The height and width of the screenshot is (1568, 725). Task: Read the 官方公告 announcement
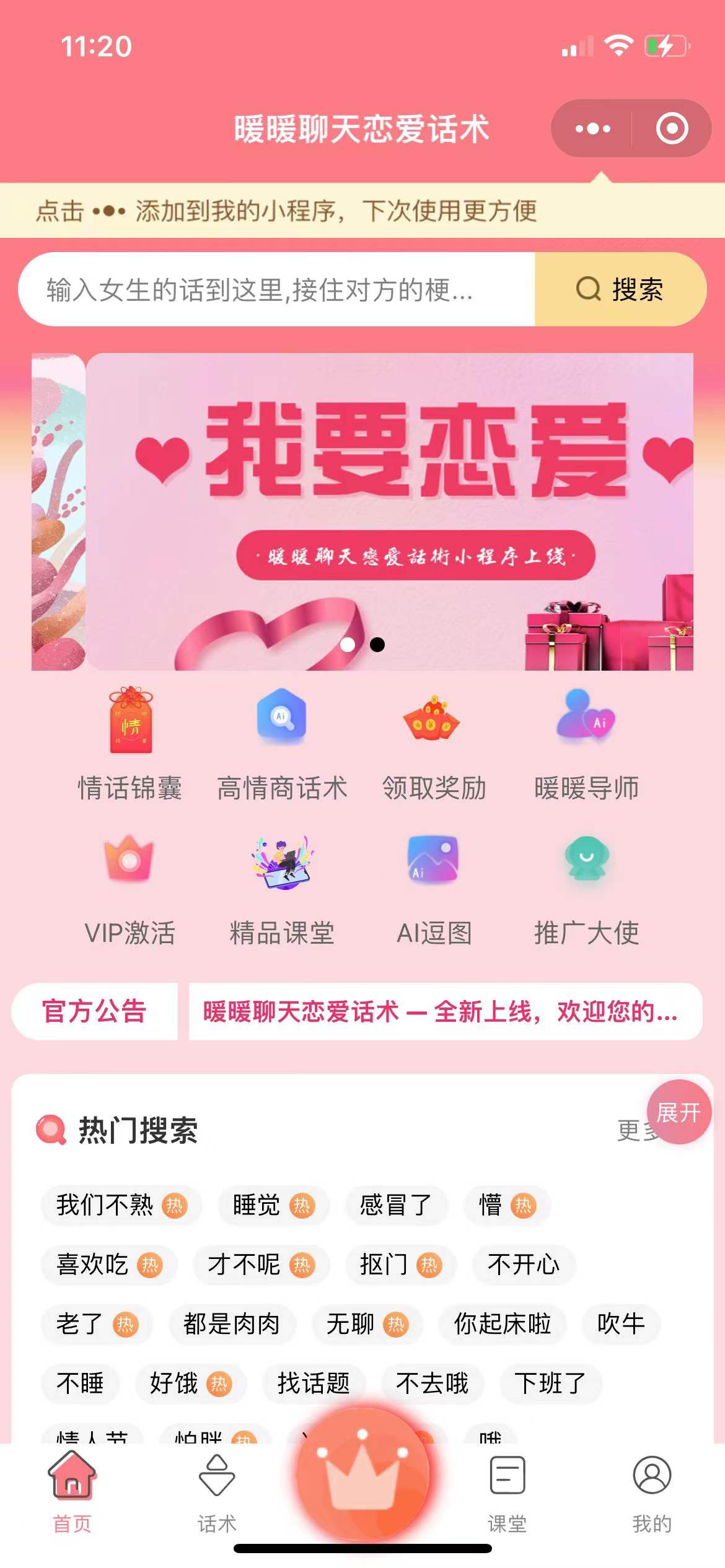(x=445, y=1011)
